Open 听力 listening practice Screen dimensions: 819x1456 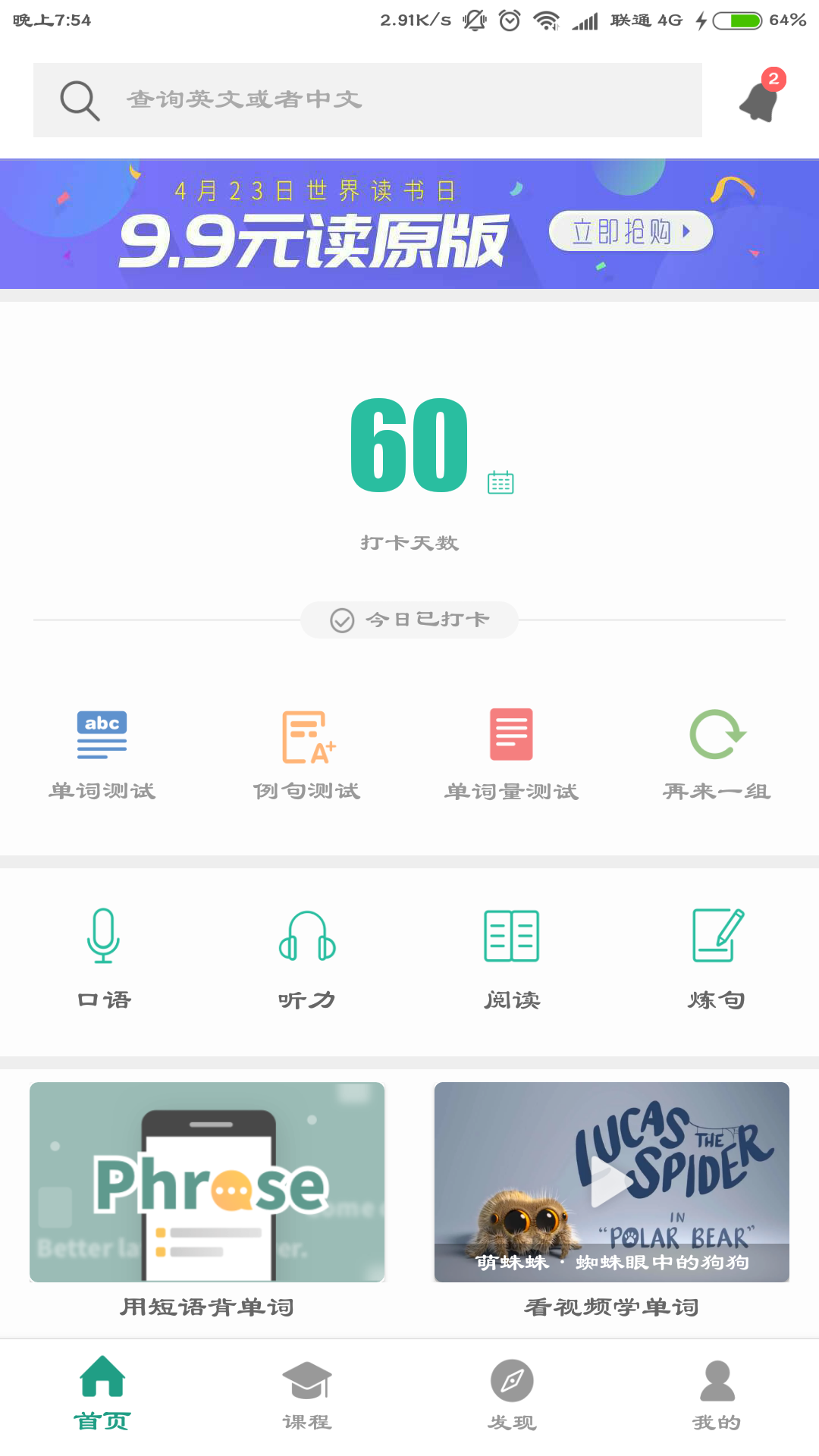click(307, 958)
